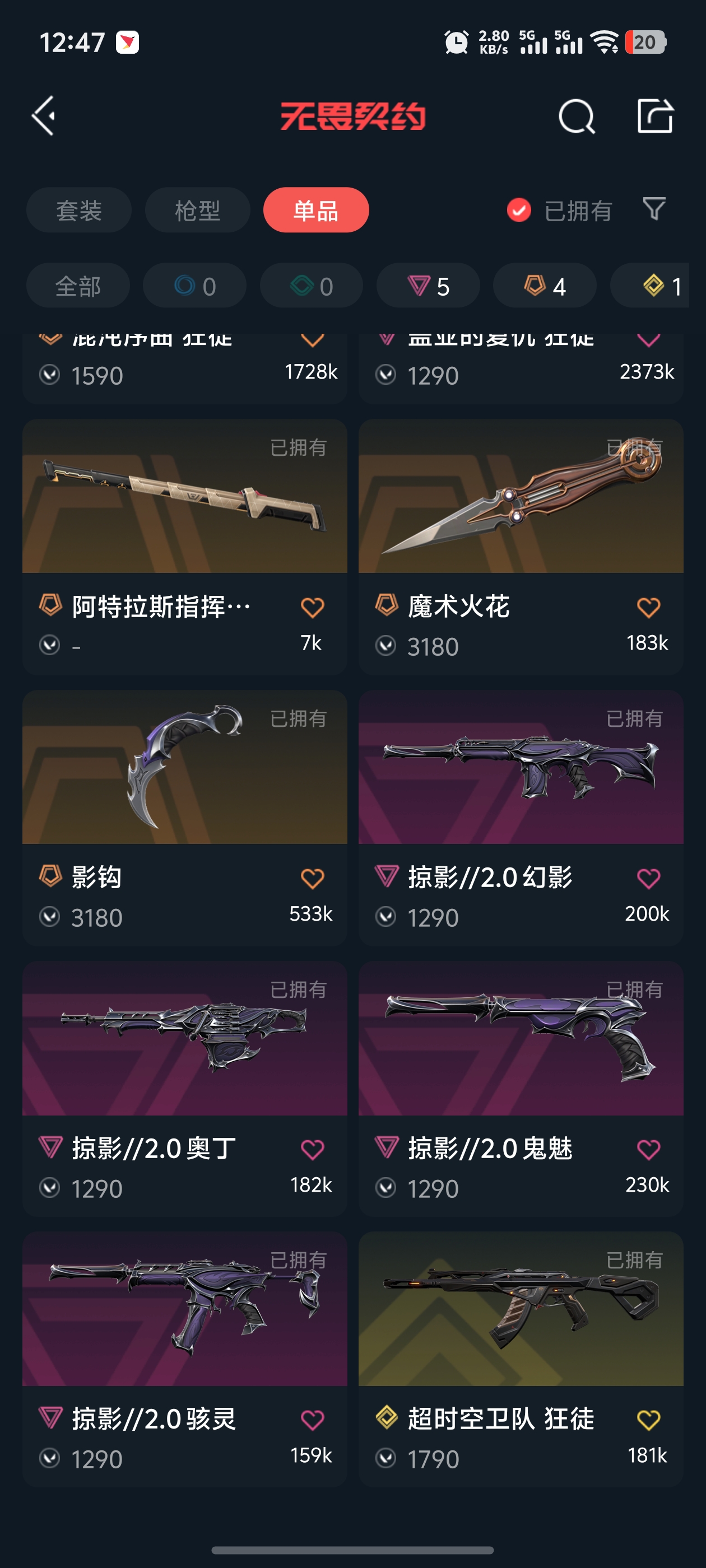Open the 影钩 karambit card
This screenshot has width=706, height=1568.
[x=184, y=767]
